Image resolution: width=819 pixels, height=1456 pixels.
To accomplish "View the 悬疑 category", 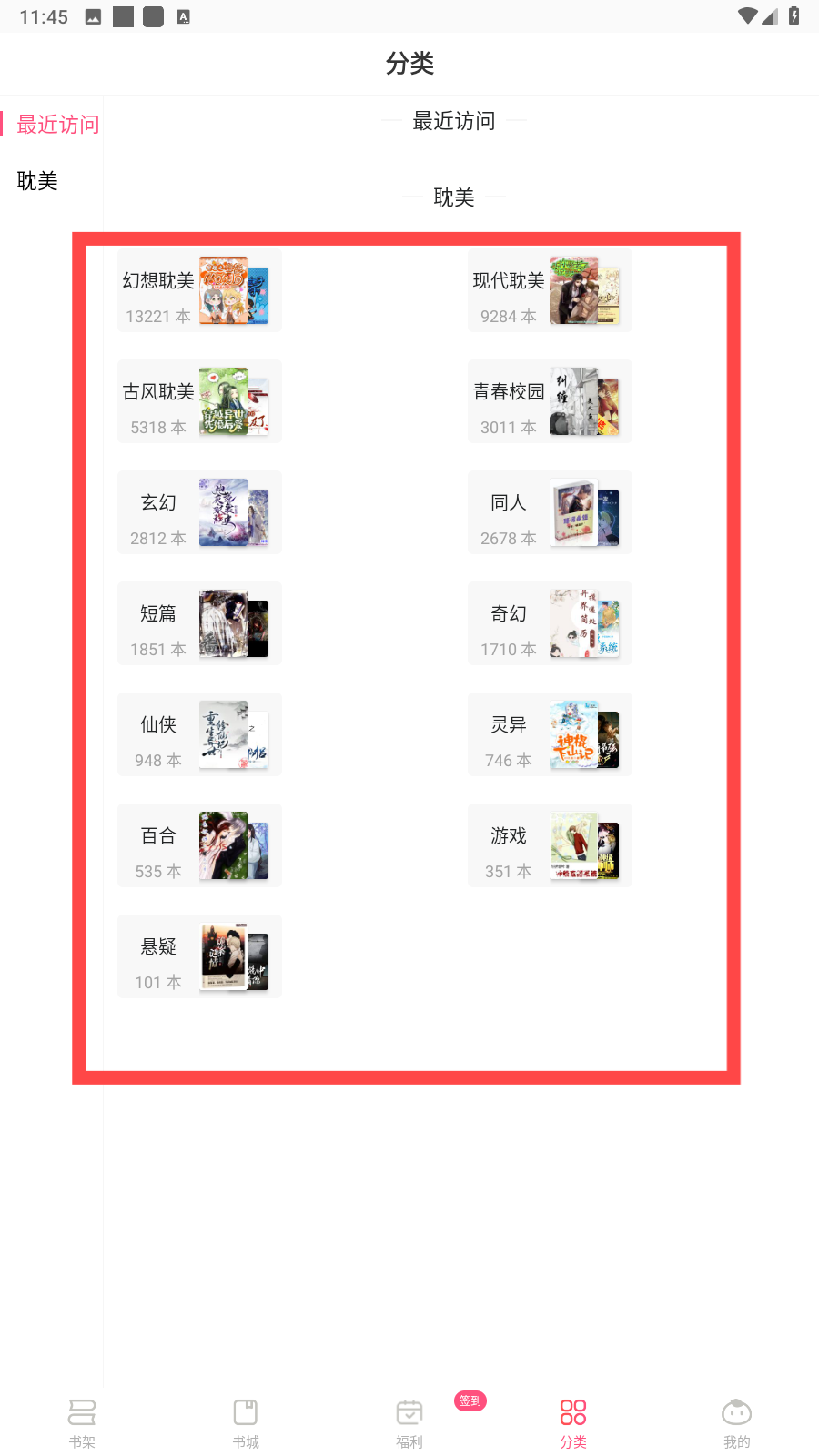I will 199,956.
